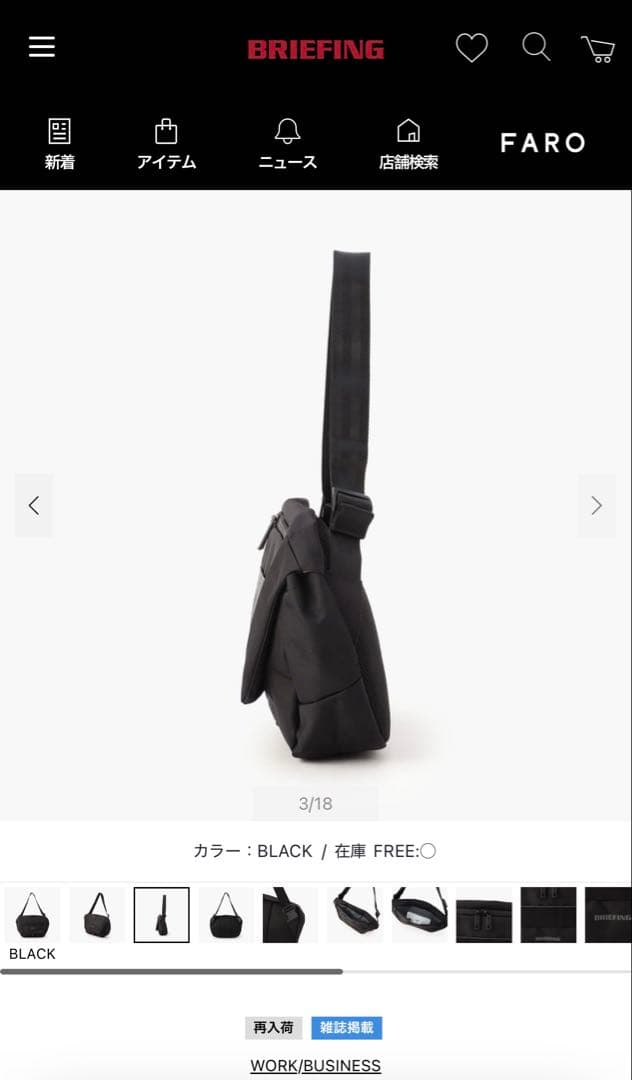Go to the 新着 new arrivals section
The image size is (632, 1080).
pos(60,144)
